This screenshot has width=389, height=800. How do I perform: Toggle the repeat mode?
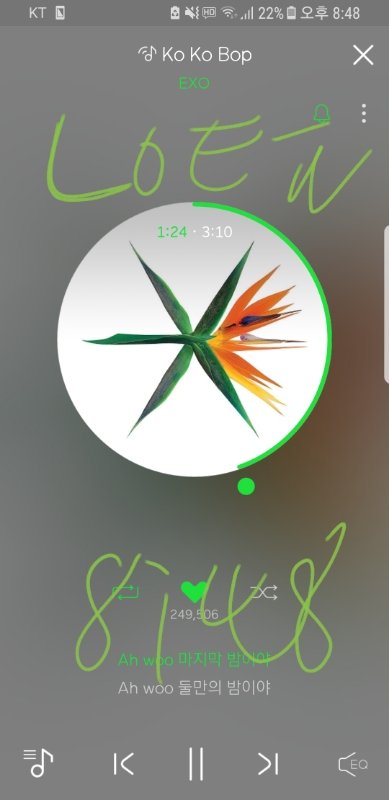[126, 592]
